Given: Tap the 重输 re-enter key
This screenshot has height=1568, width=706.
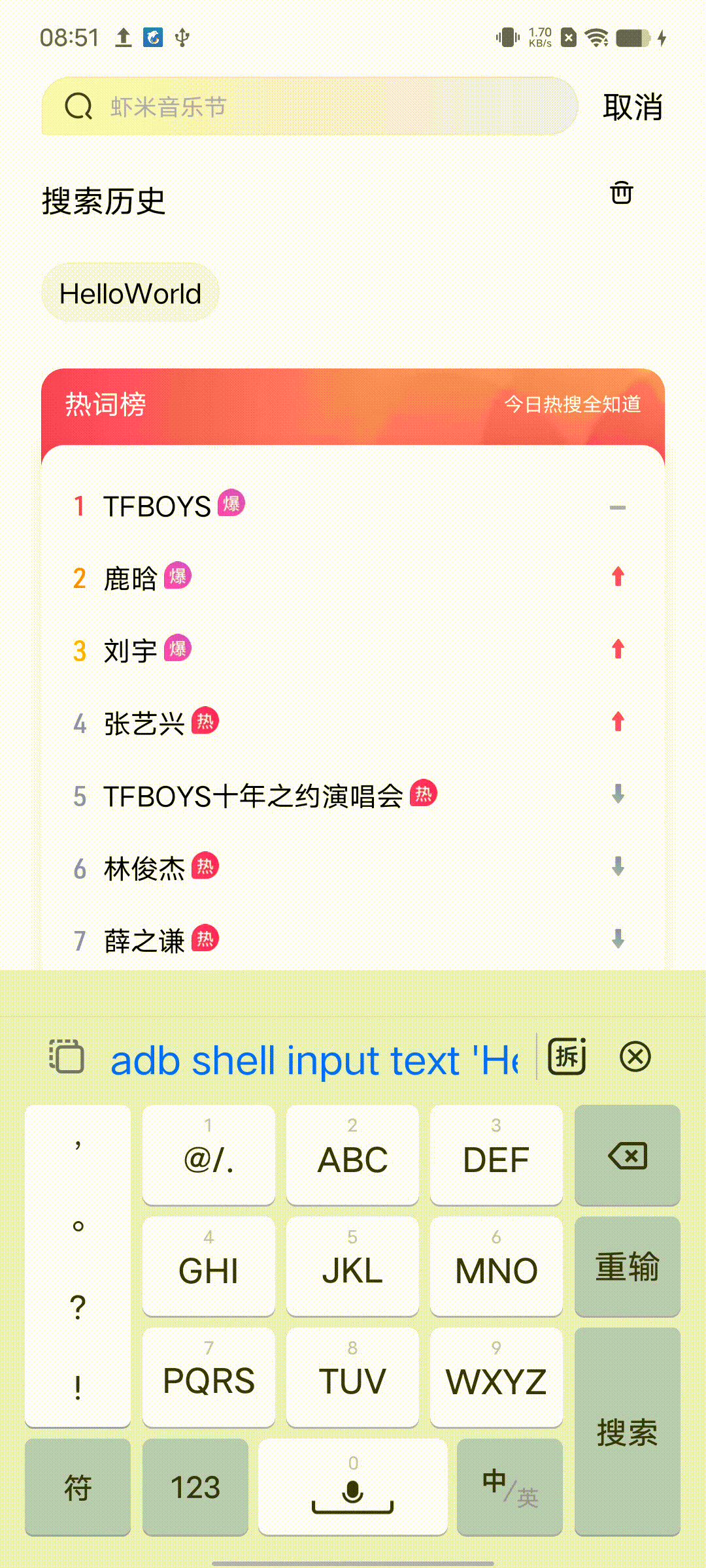Looking at the screenshot, I should point(628,1266).
